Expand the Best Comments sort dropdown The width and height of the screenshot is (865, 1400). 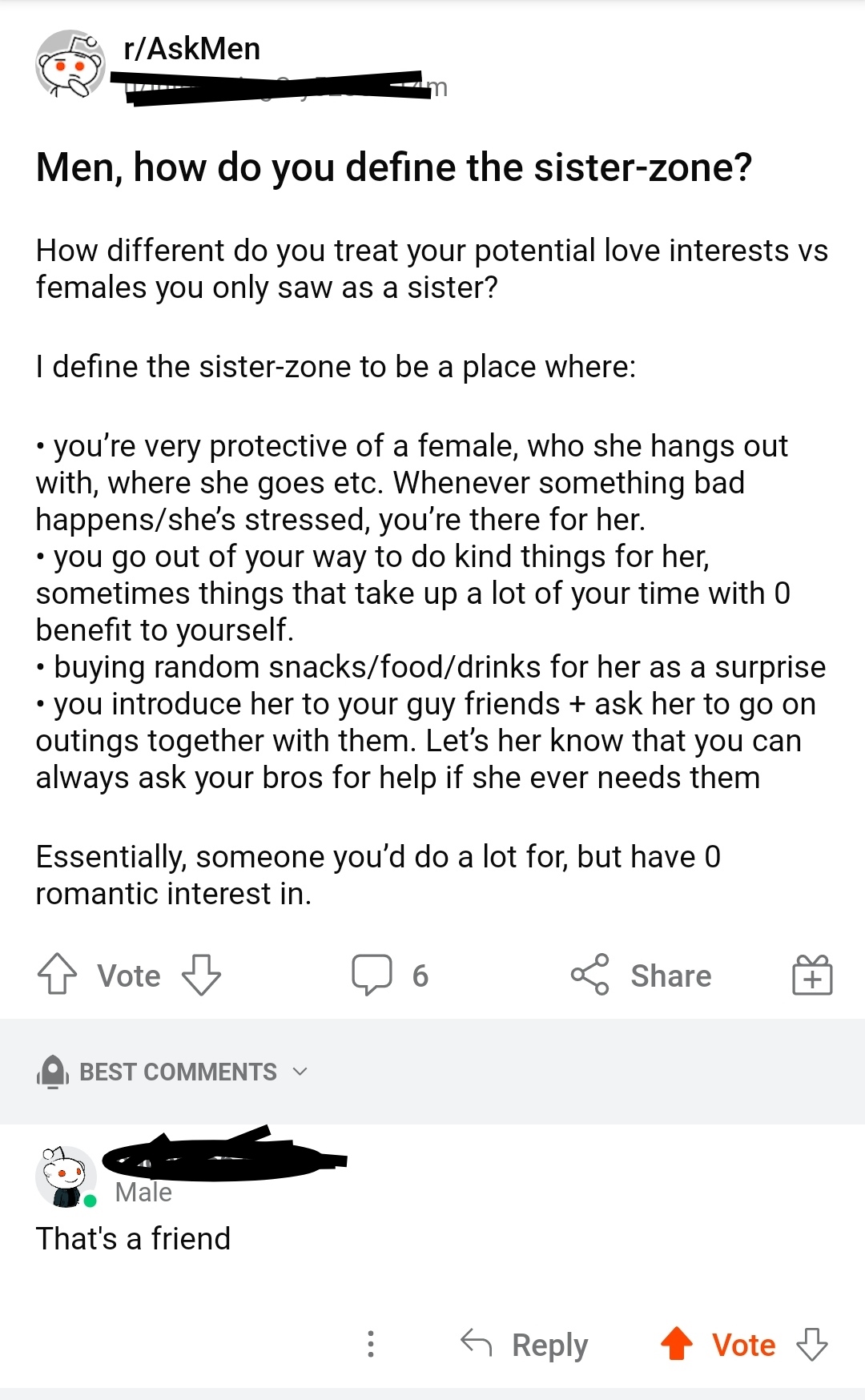[172, 1072]
